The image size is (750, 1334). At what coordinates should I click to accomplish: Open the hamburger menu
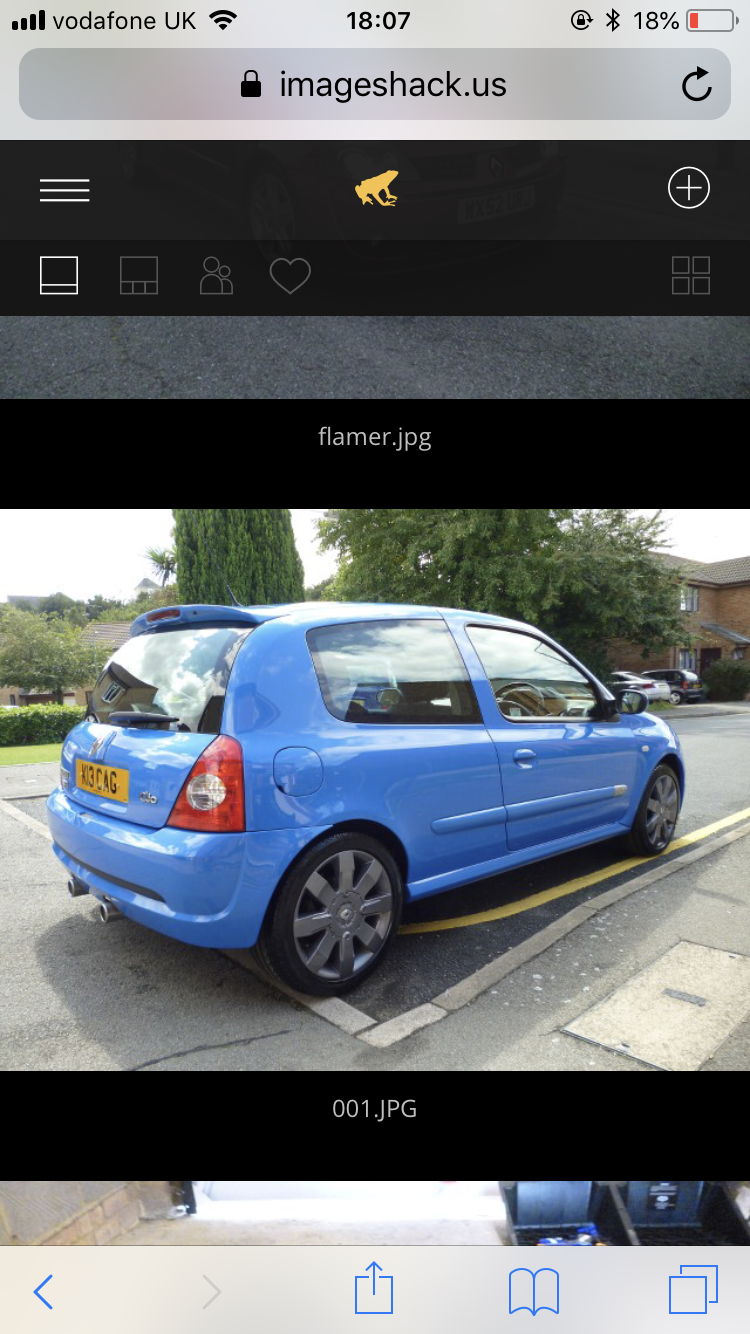click(65, 190)
